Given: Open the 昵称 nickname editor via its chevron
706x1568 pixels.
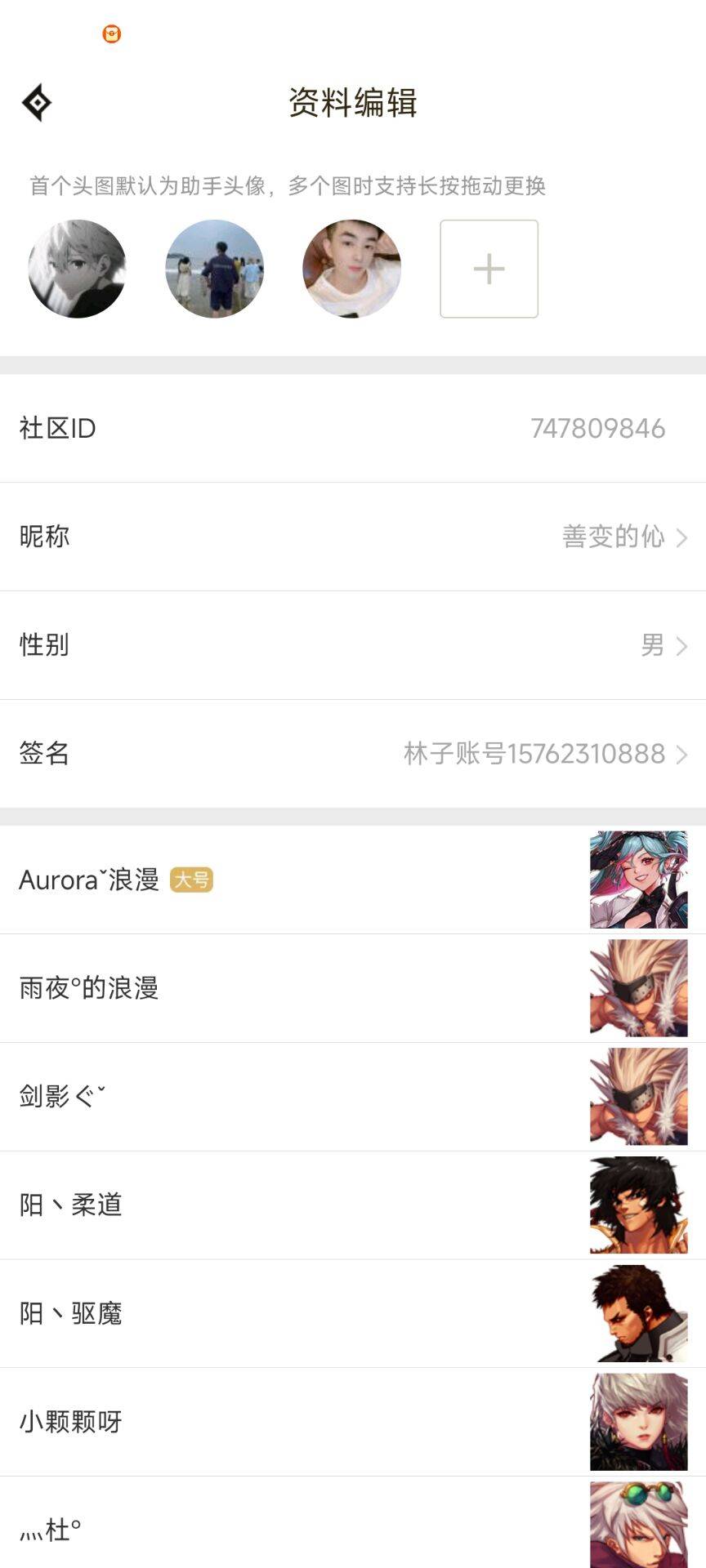Looking at the screenshot, I should pos(685,537).
